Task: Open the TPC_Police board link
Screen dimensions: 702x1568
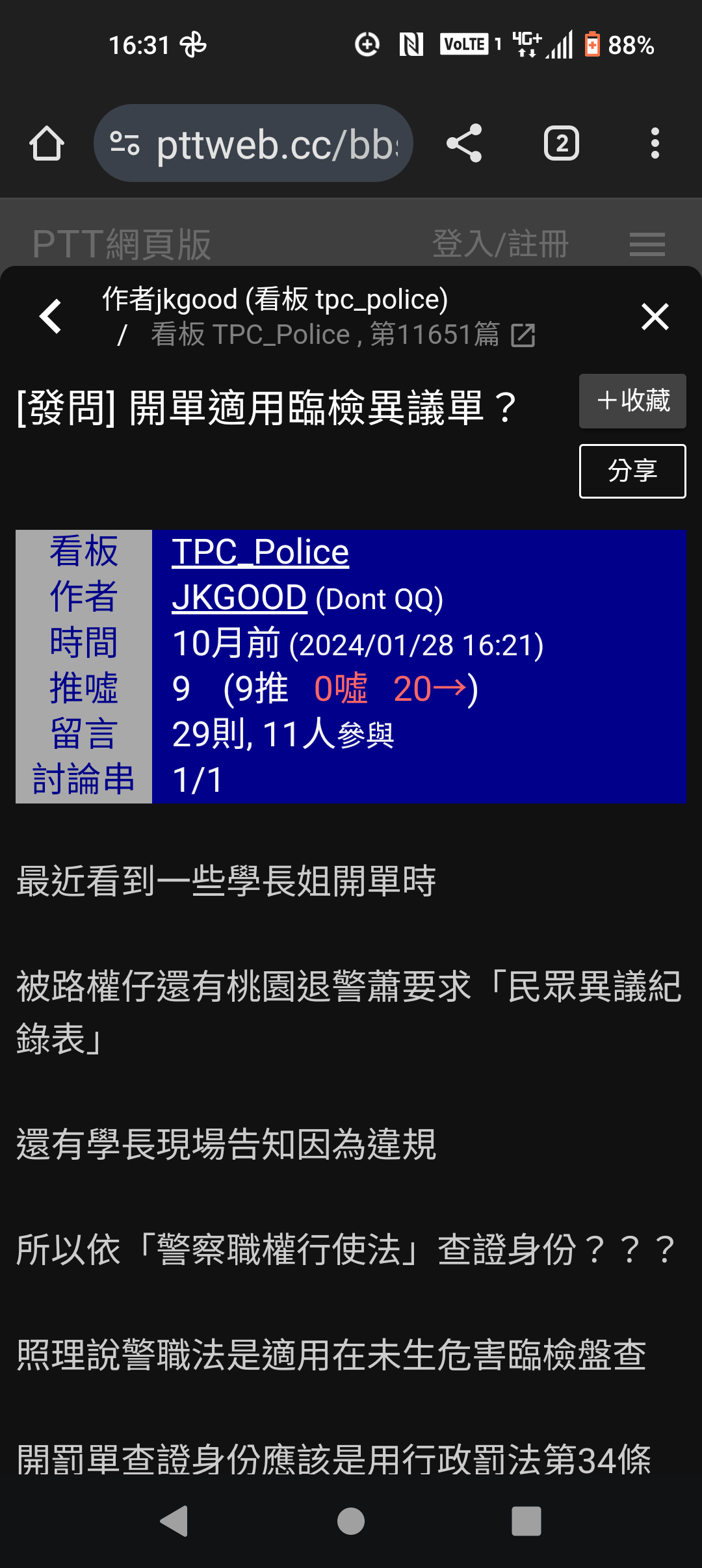Action: pos(261,552)
